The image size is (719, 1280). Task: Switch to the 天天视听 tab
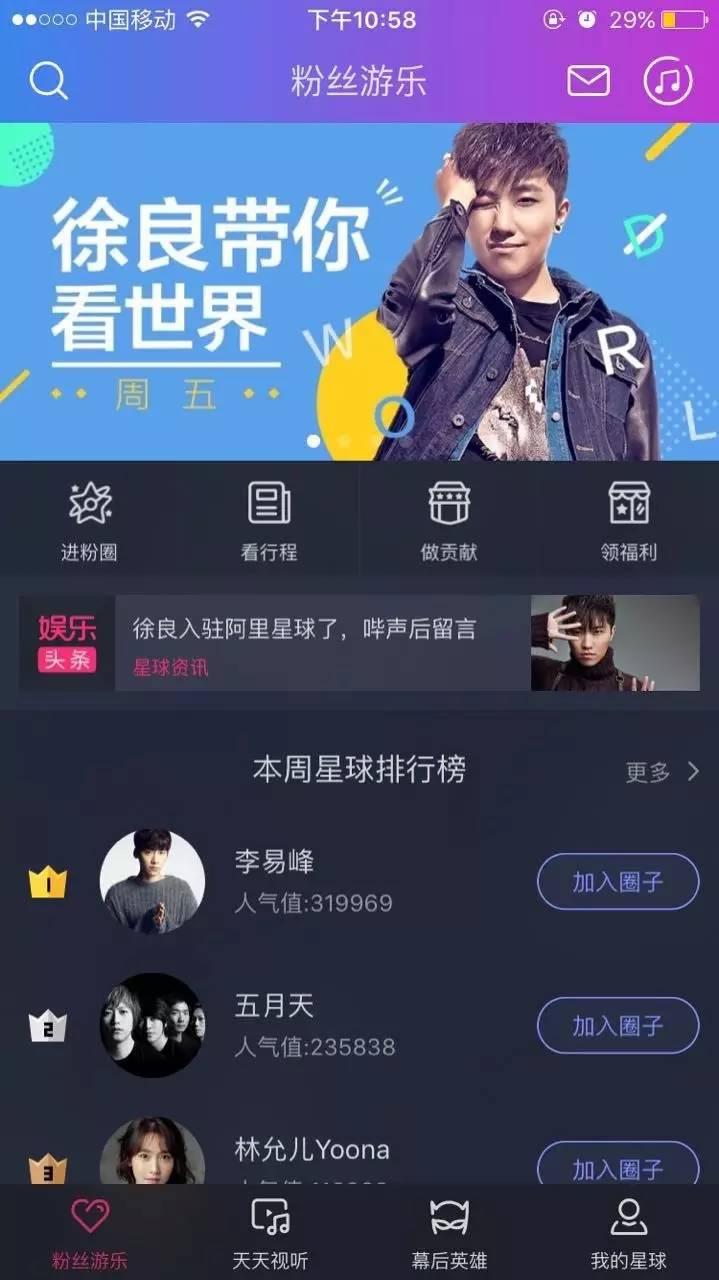tap(269, 1232)
